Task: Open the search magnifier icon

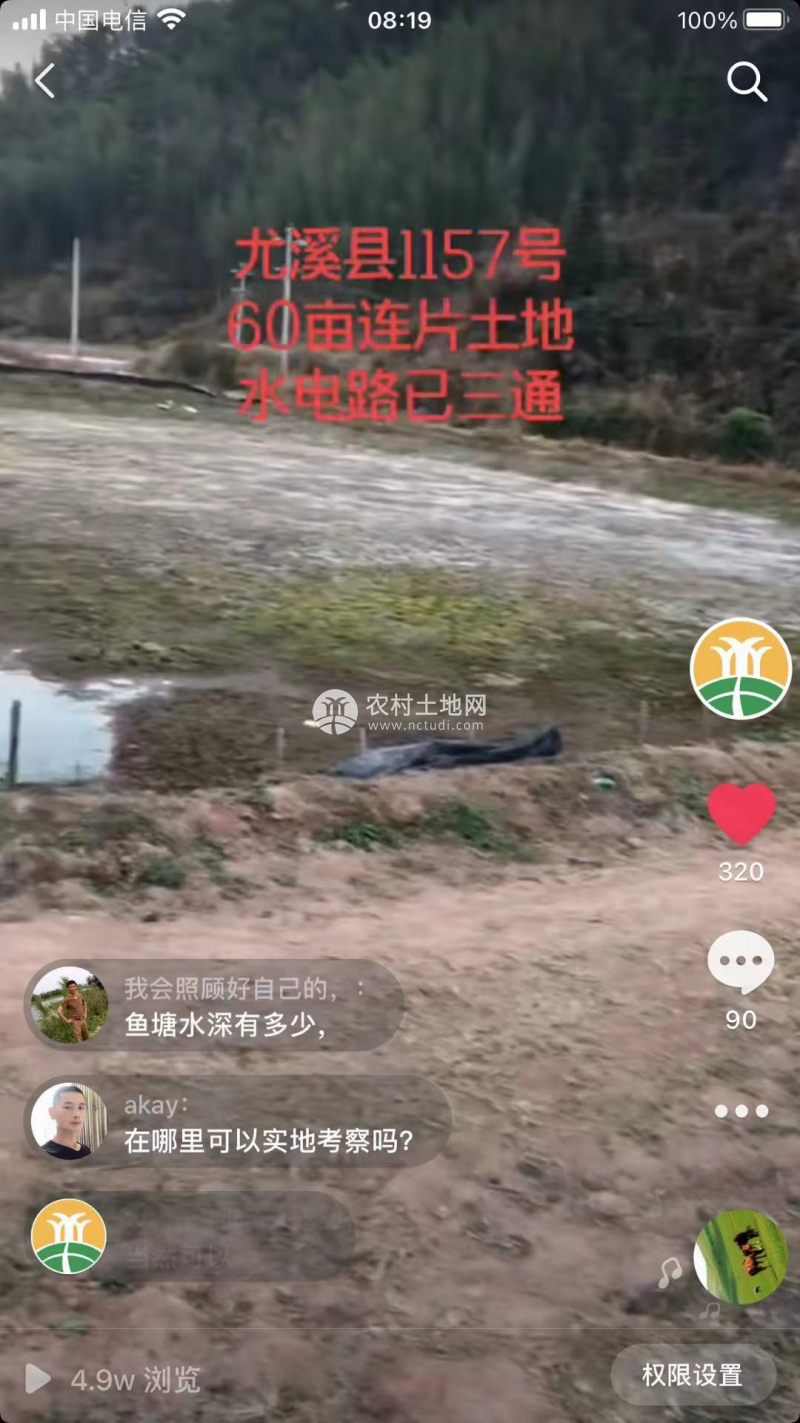Action: 747,82
